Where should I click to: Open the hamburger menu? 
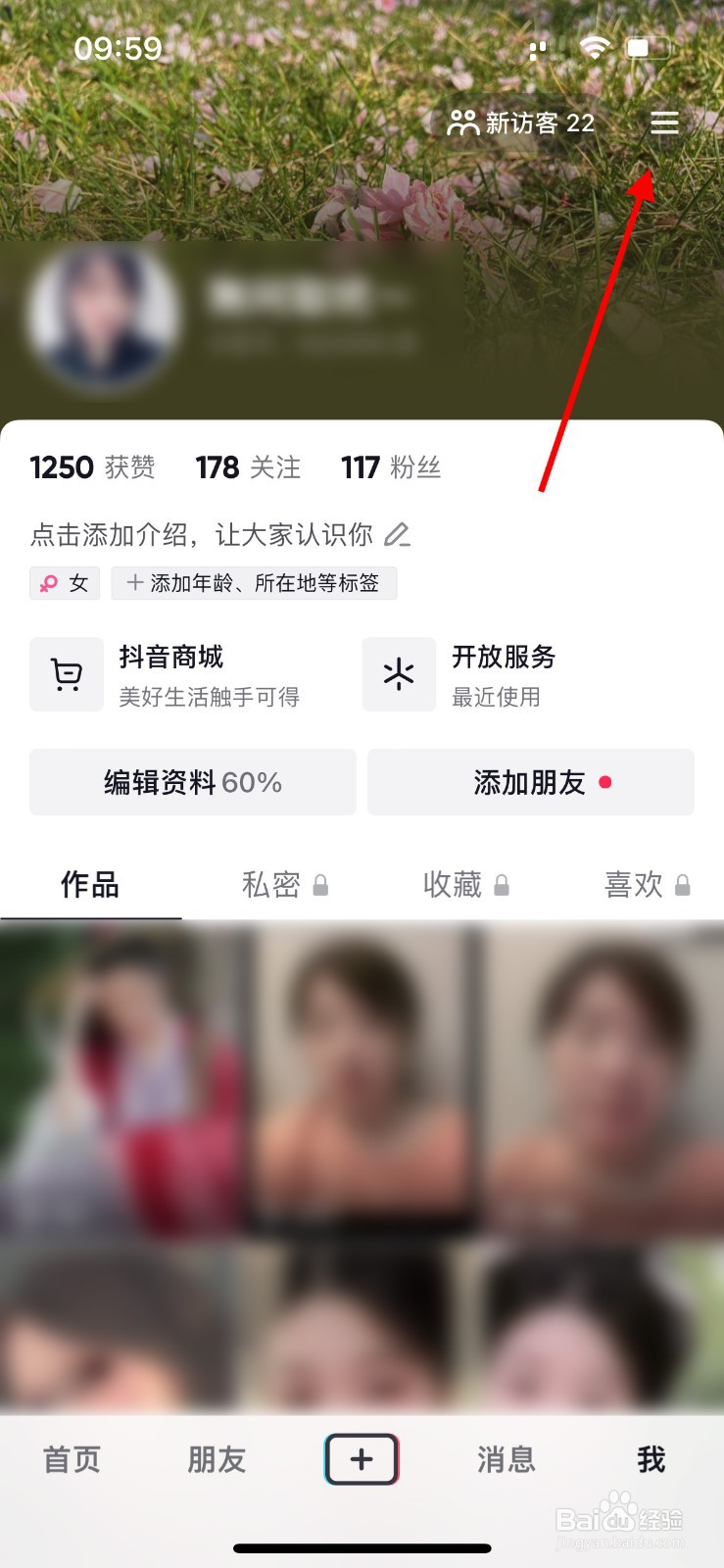(664, 122)
